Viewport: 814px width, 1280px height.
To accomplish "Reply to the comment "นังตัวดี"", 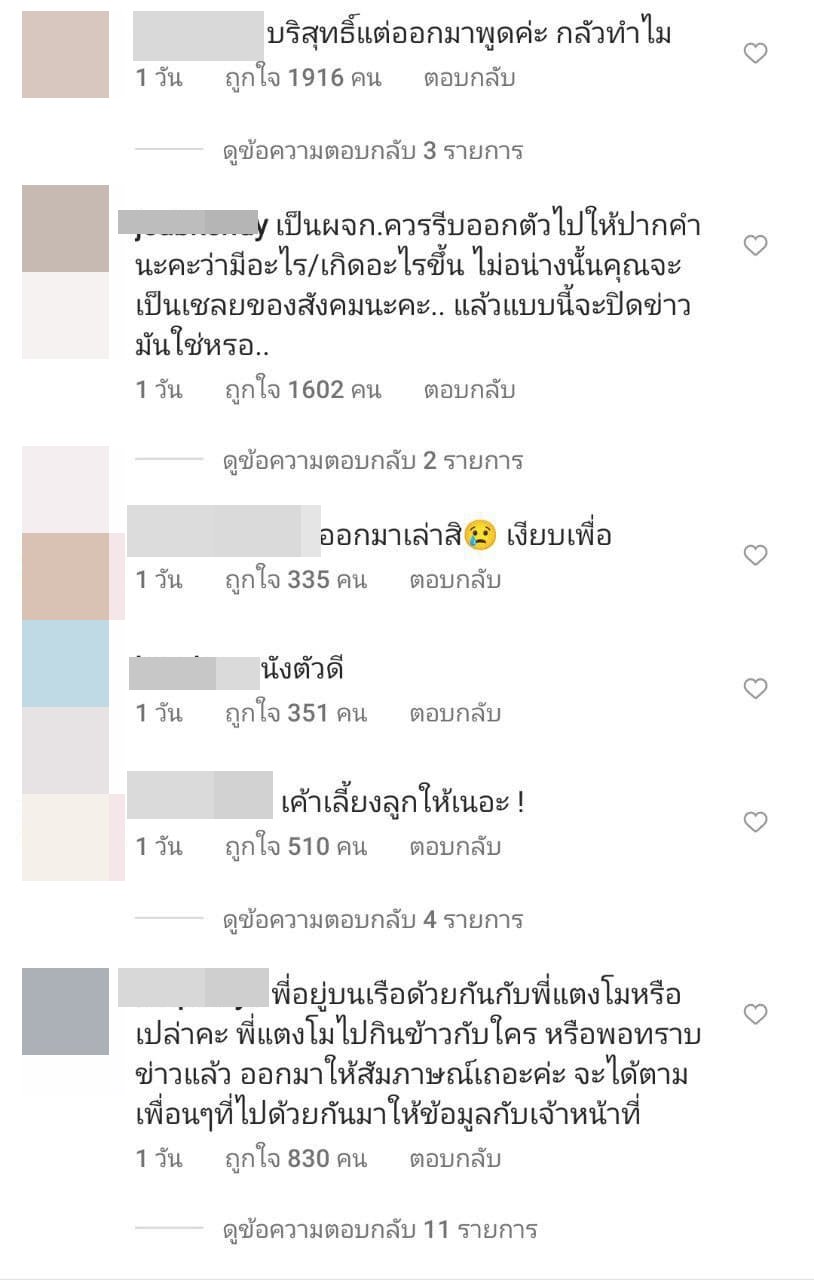I will click(x=455, y=714).
